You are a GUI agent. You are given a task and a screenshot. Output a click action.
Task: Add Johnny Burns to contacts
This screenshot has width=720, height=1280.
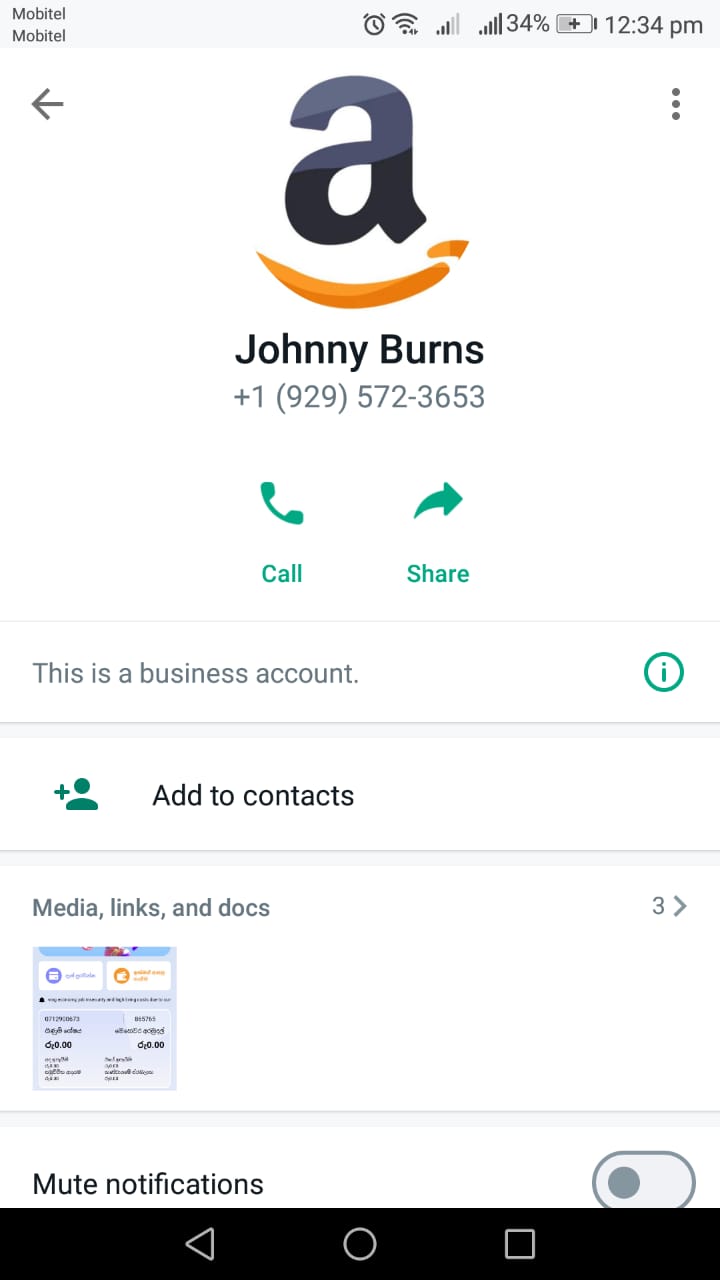(360, 795)
